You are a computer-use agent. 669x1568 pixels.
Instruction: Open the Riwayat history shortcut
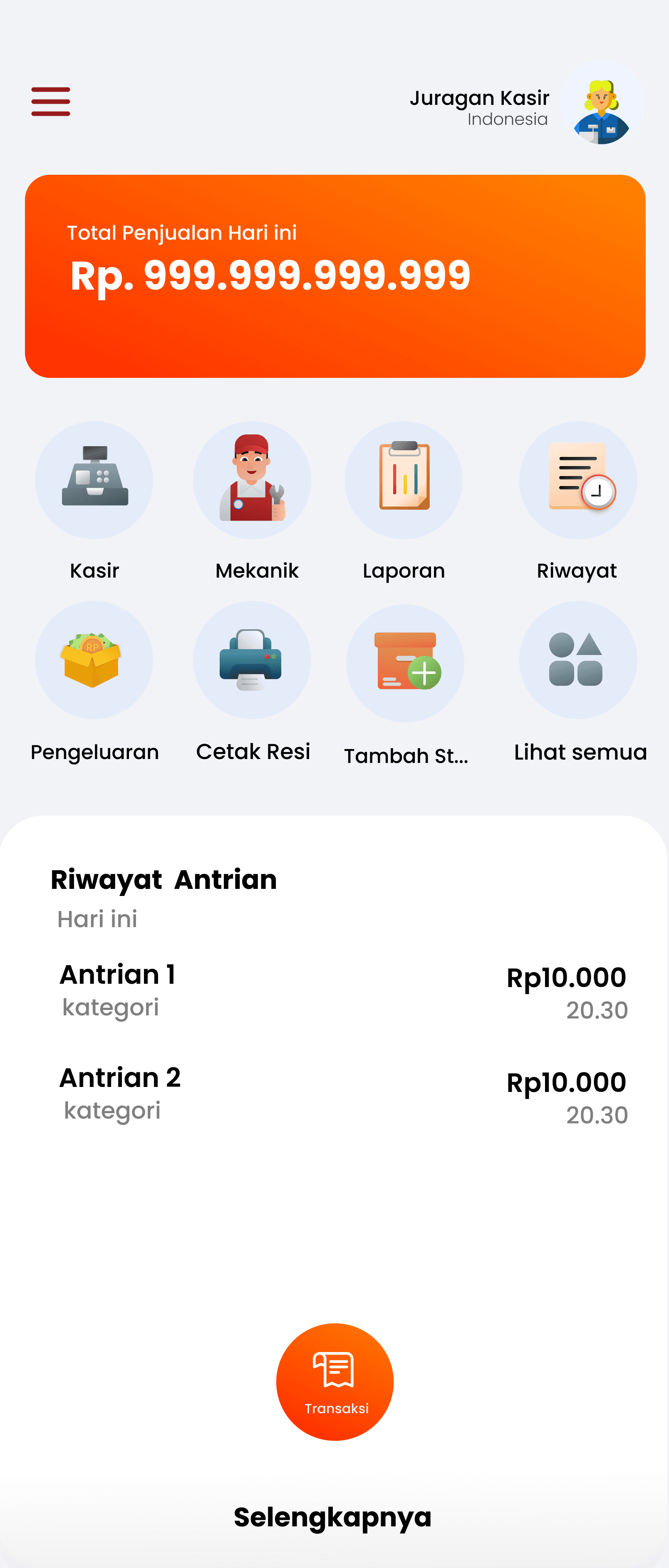[x=578, y=480]
